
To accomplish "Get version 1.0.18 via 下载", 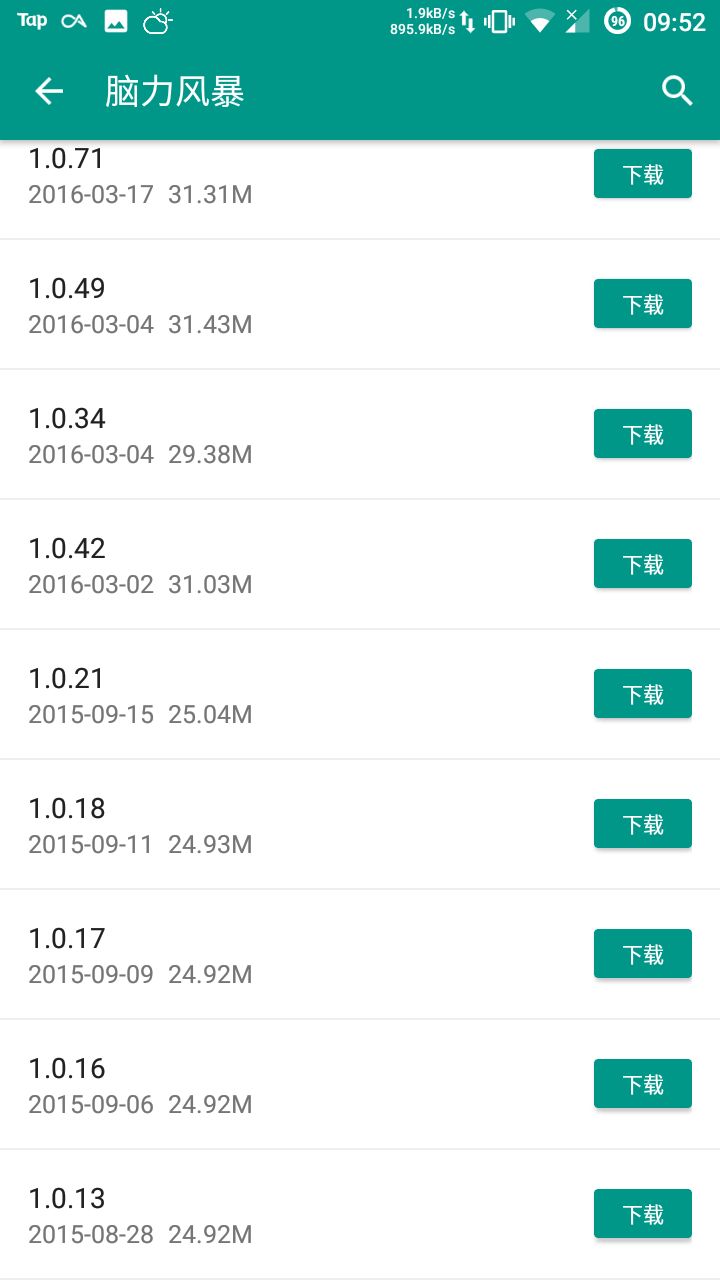I will (x=642, y=824).
